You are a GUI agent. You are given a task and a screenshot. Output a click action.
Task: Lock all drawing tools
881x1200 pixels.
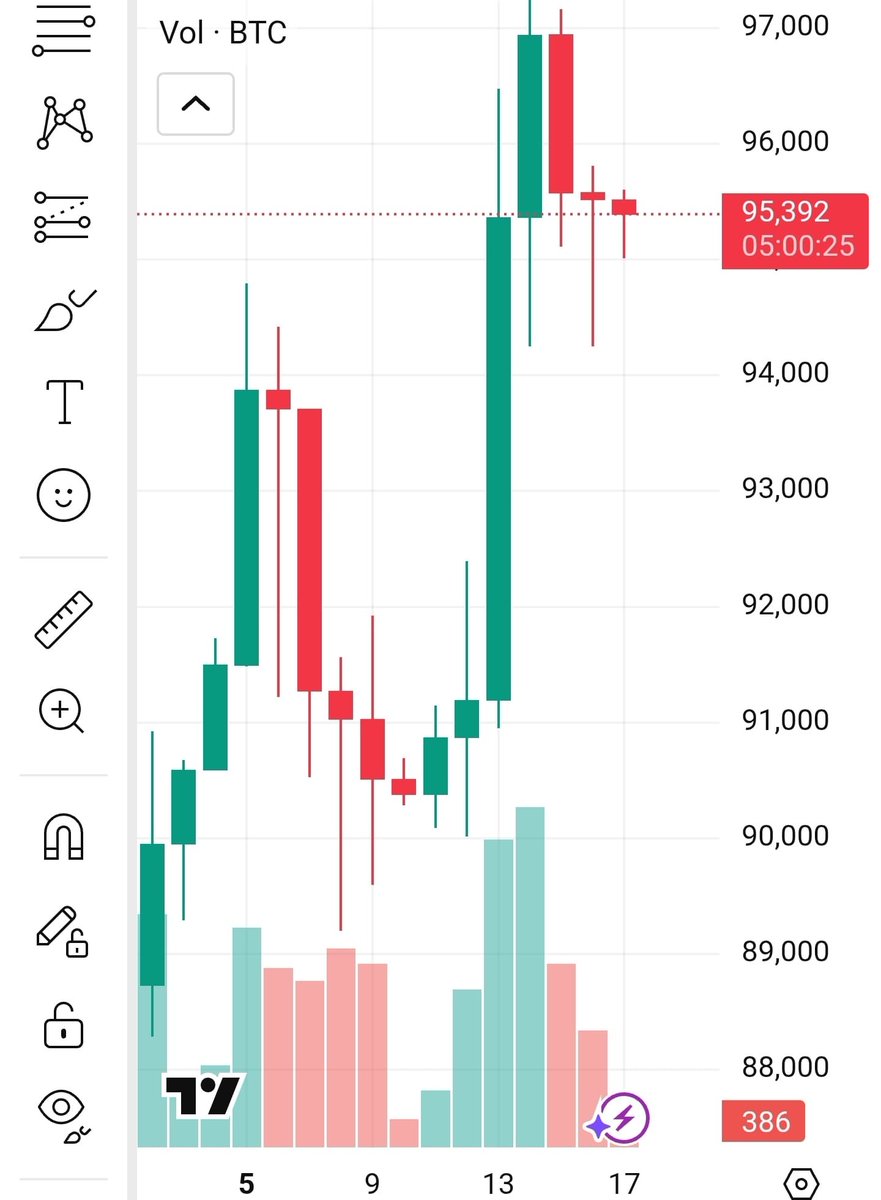64,1023
